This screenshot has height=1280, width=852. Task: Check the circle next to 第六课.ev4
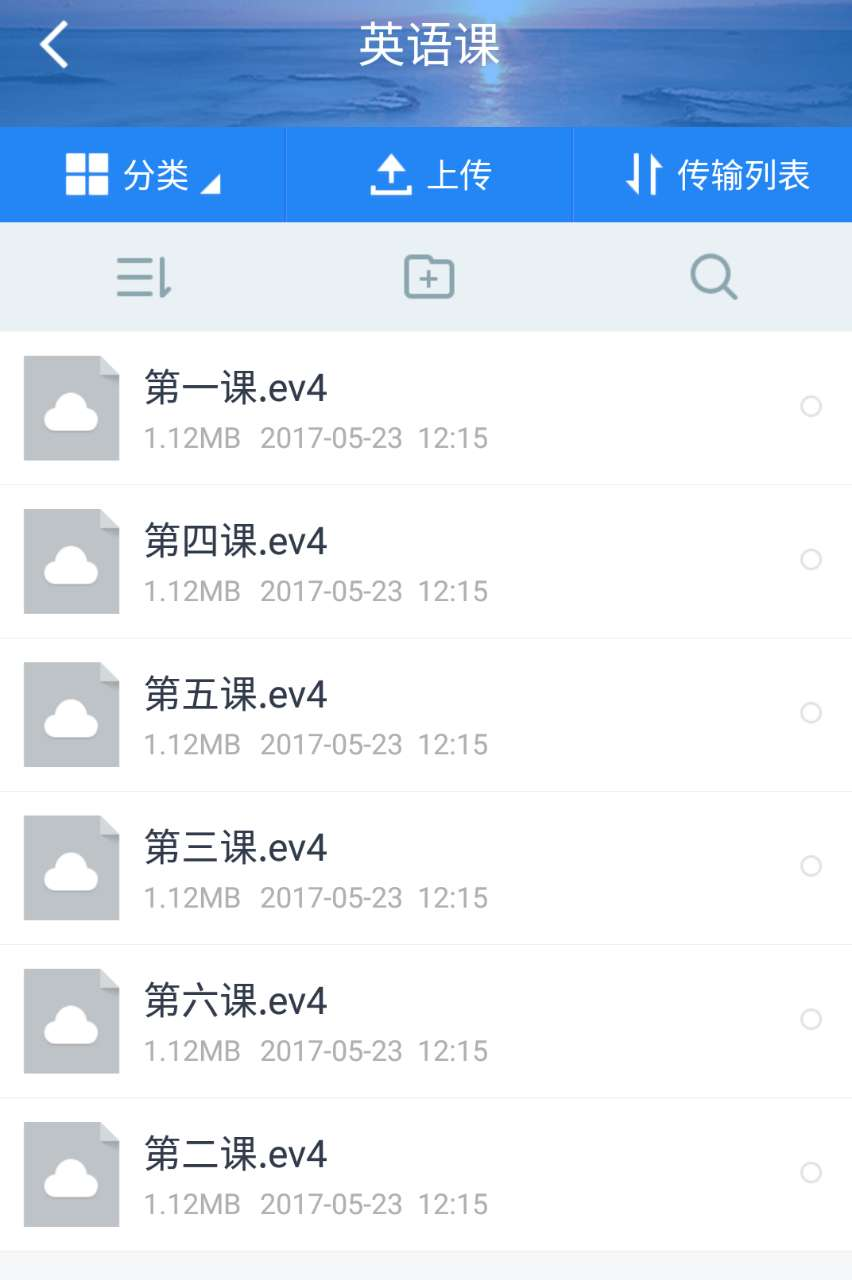click(x=810, y=1020)
